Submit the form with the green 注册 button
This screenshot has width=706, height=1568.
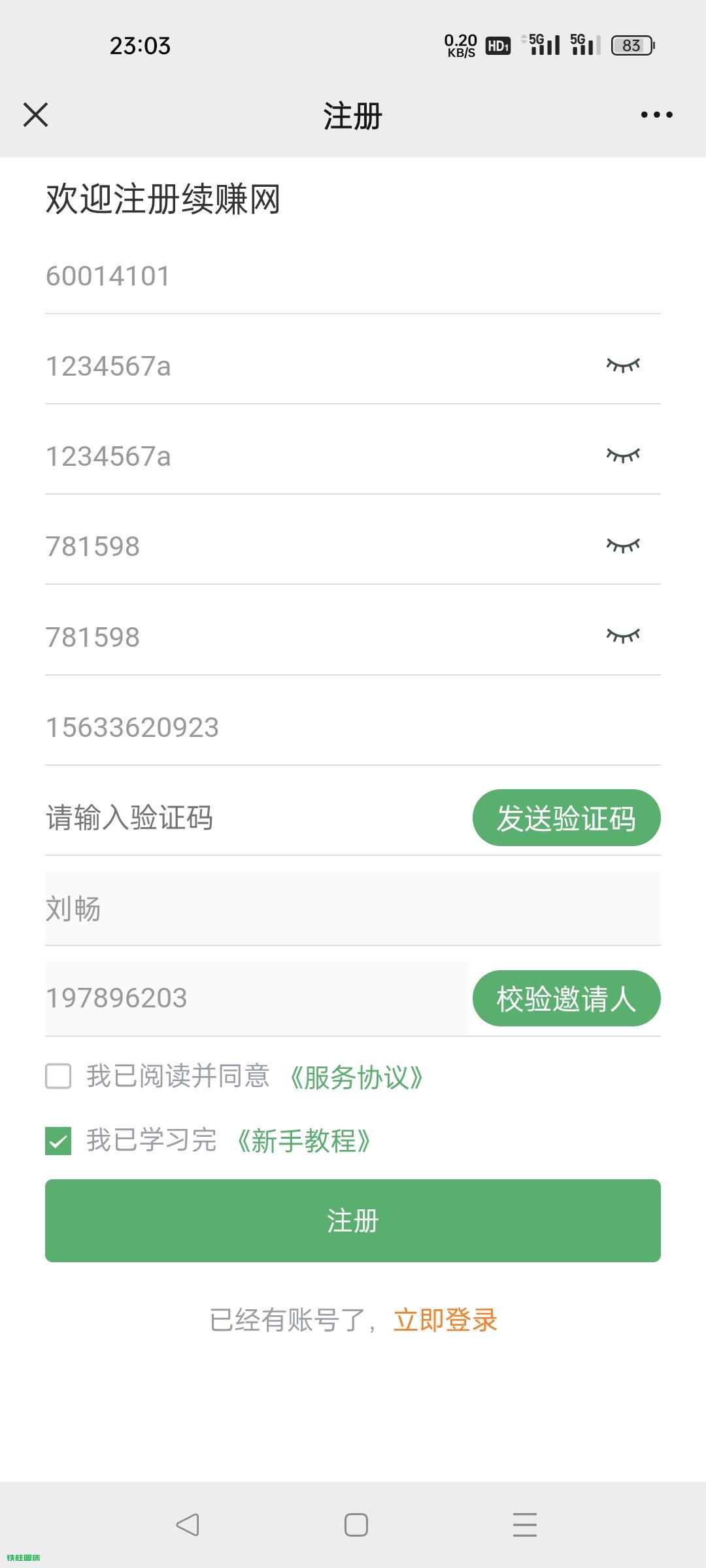[x=353, y=1220]
